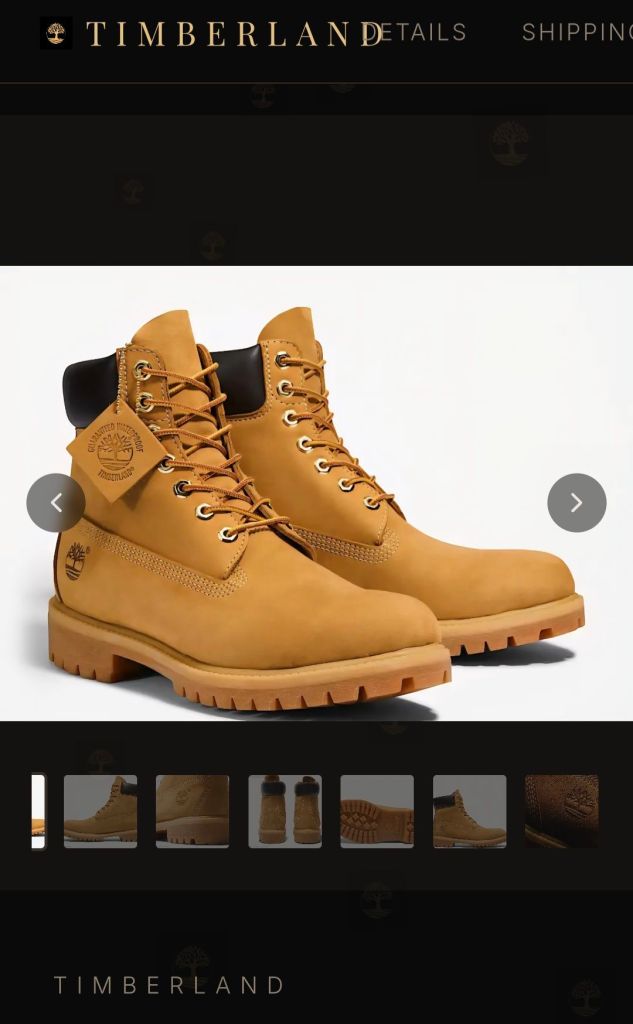Open the Details section link
The height and width of the screenshot is (1024, 633).
[x=420, y=33]
